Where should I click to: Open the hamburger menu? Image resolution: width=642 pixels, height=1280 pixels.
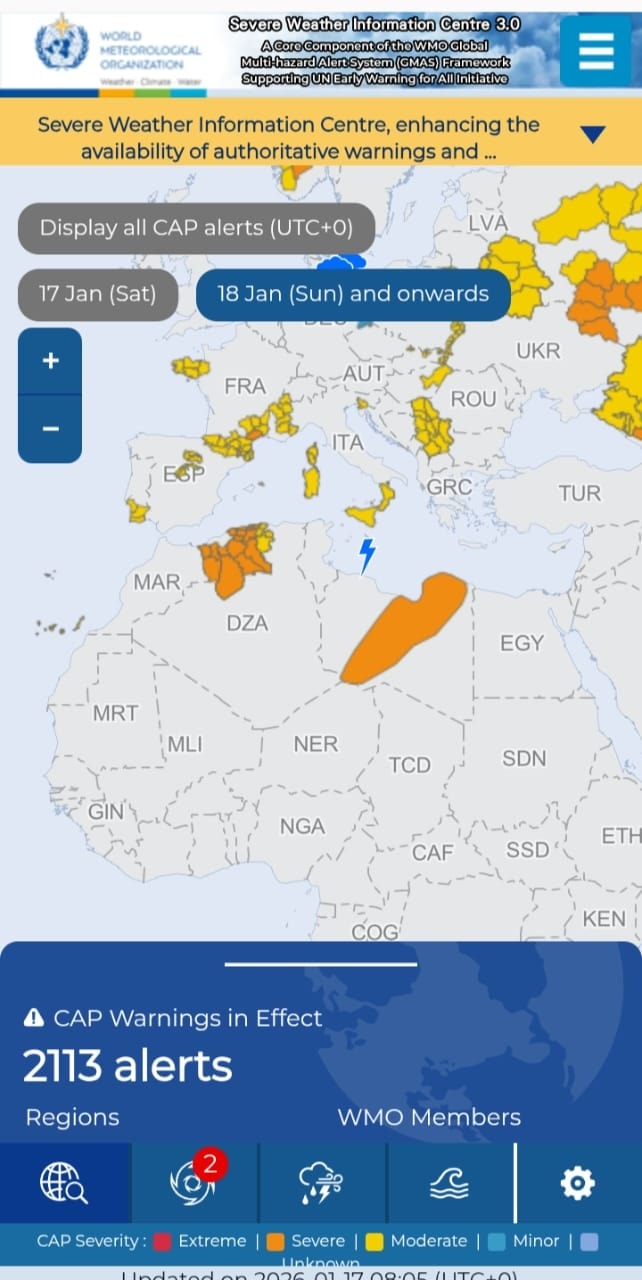595,50
